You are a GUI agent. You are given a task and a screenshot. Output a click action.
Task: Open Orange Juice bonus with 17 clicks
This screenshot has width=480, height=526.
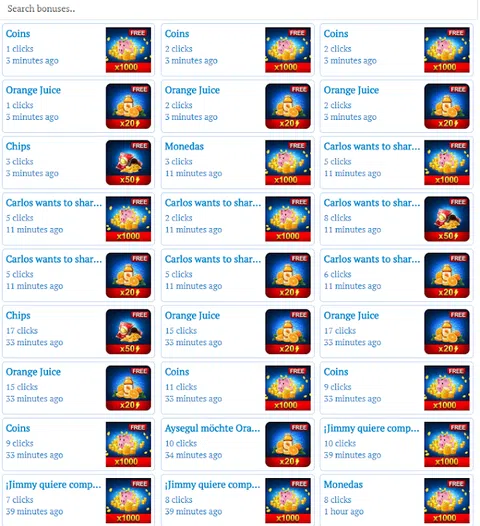point(396,331)
